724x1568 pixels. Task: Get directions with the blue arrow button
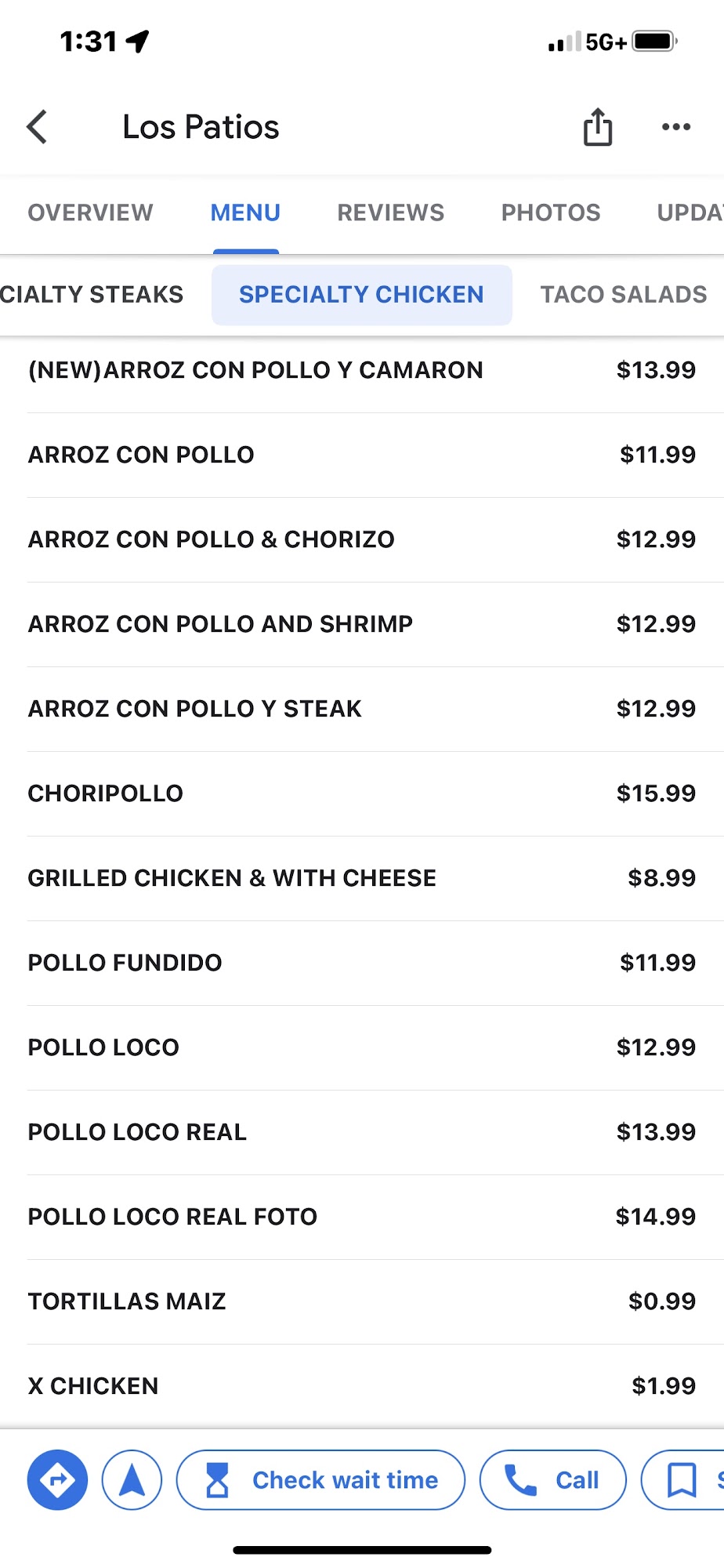coord(57,1480)
